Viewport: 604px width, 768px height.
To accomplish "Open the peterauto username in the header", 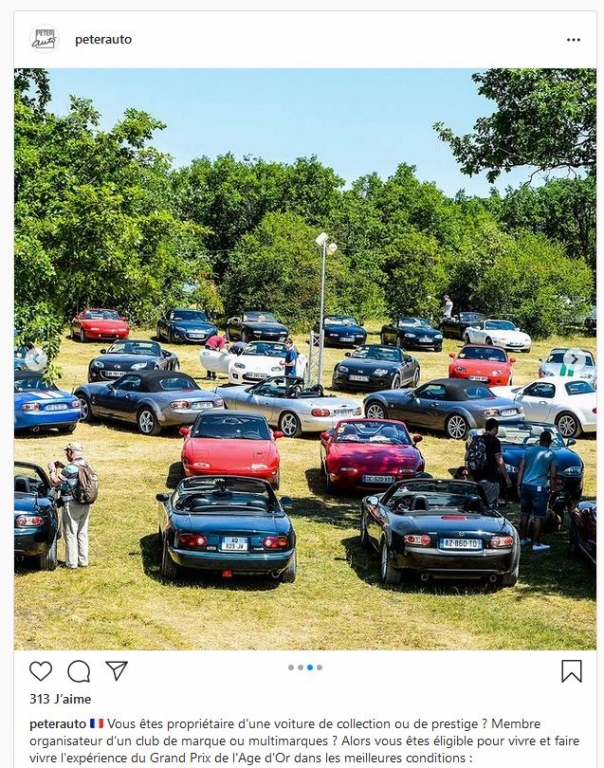I will click(103, 40).
